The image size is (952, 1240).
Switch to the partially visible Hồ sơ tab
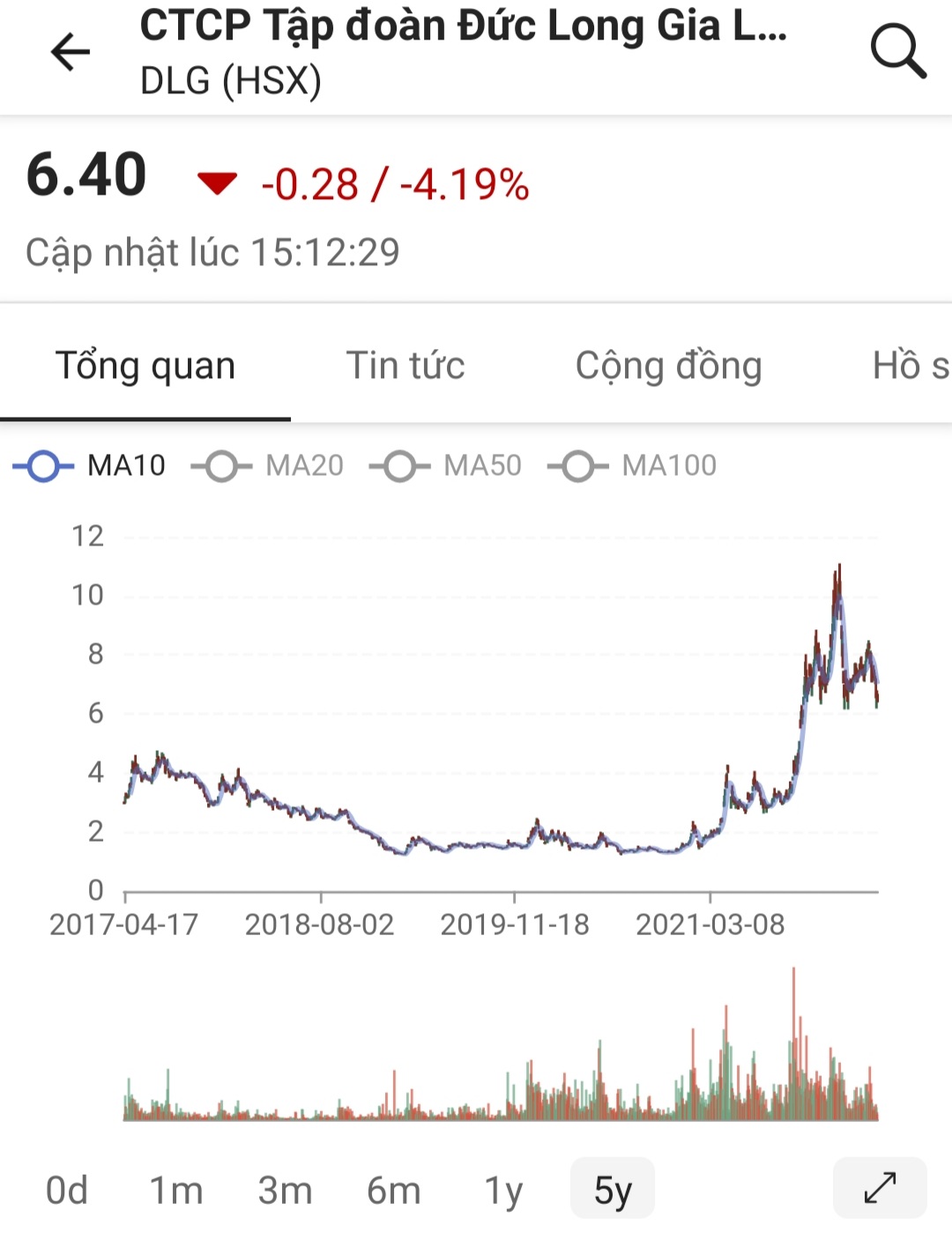(910, 366)
